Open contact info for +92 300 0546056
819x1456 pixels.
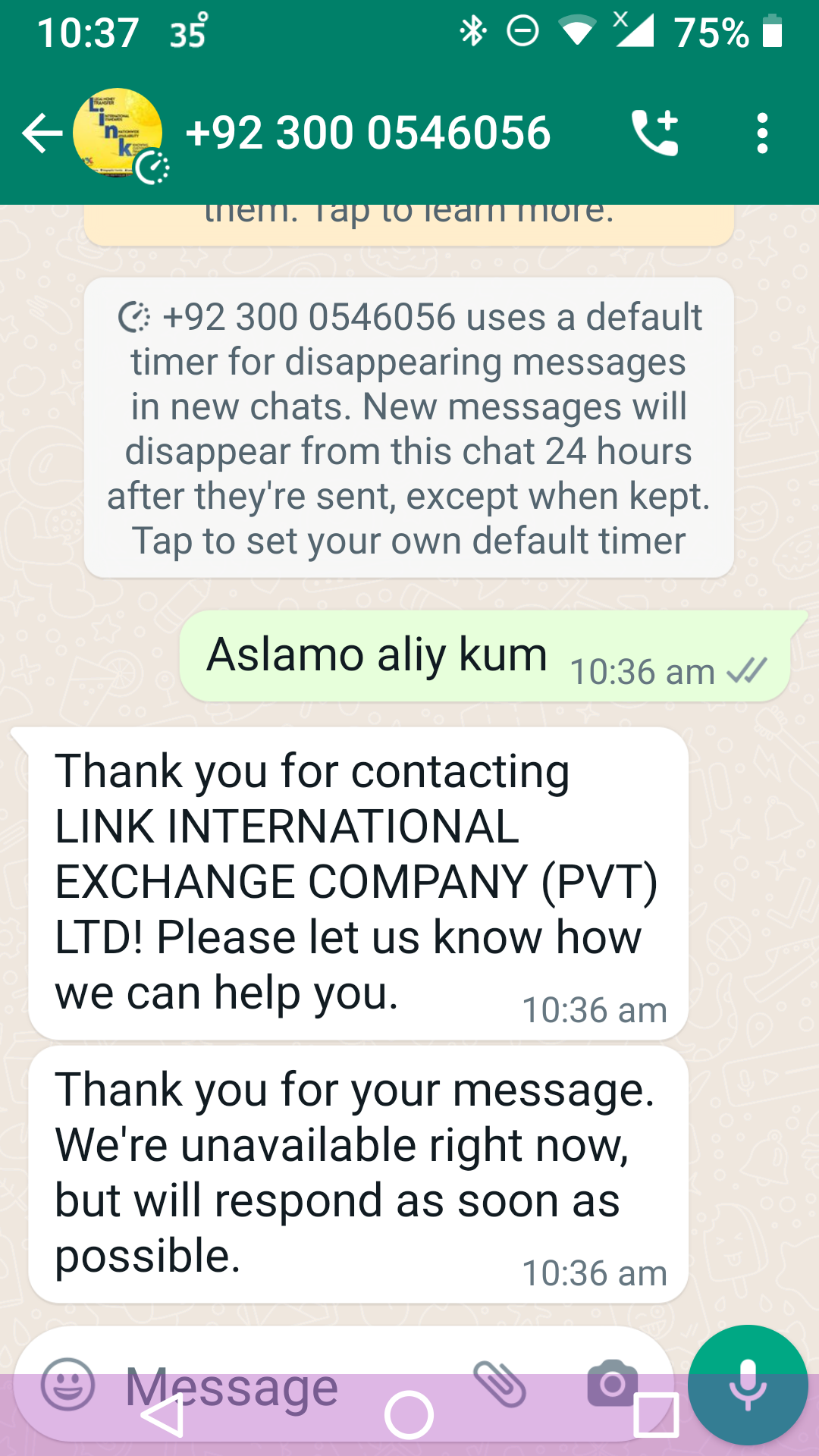pos(368,133)
